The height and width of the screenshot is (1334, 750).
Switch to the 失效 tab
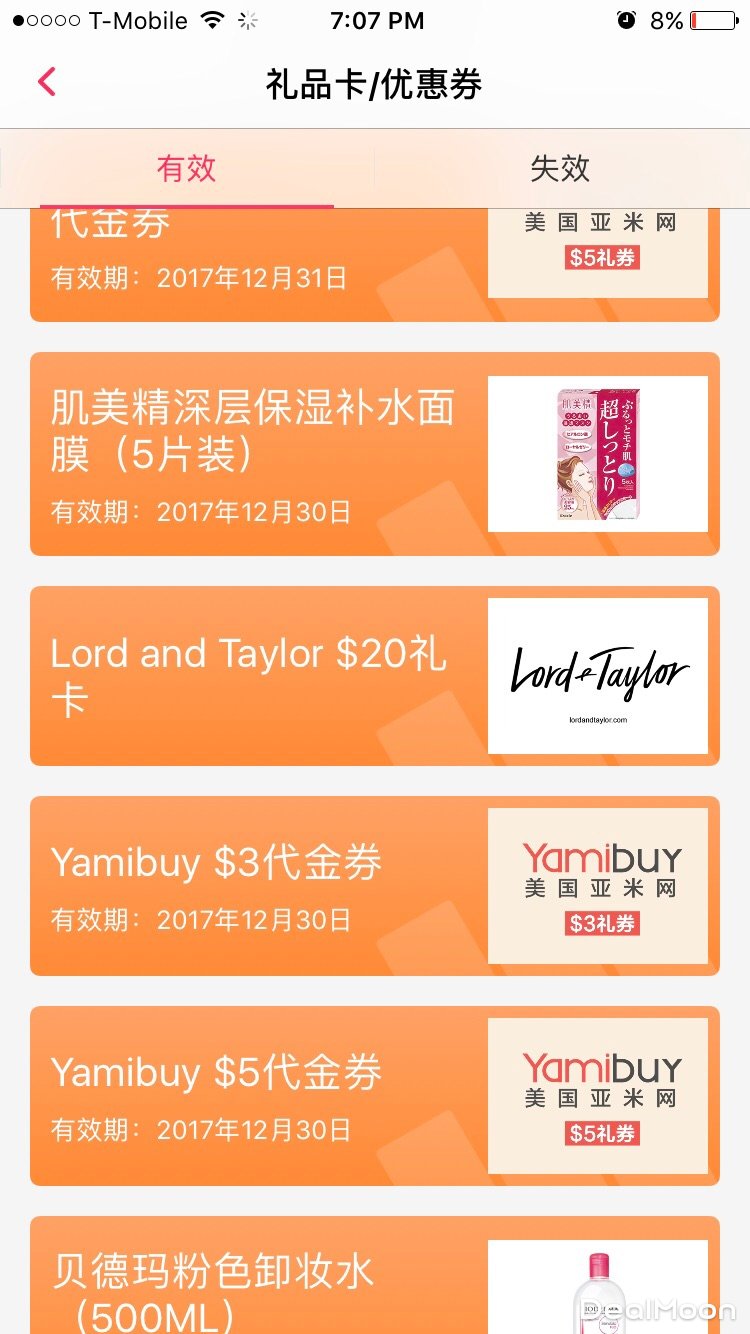[x=560, y=169]
